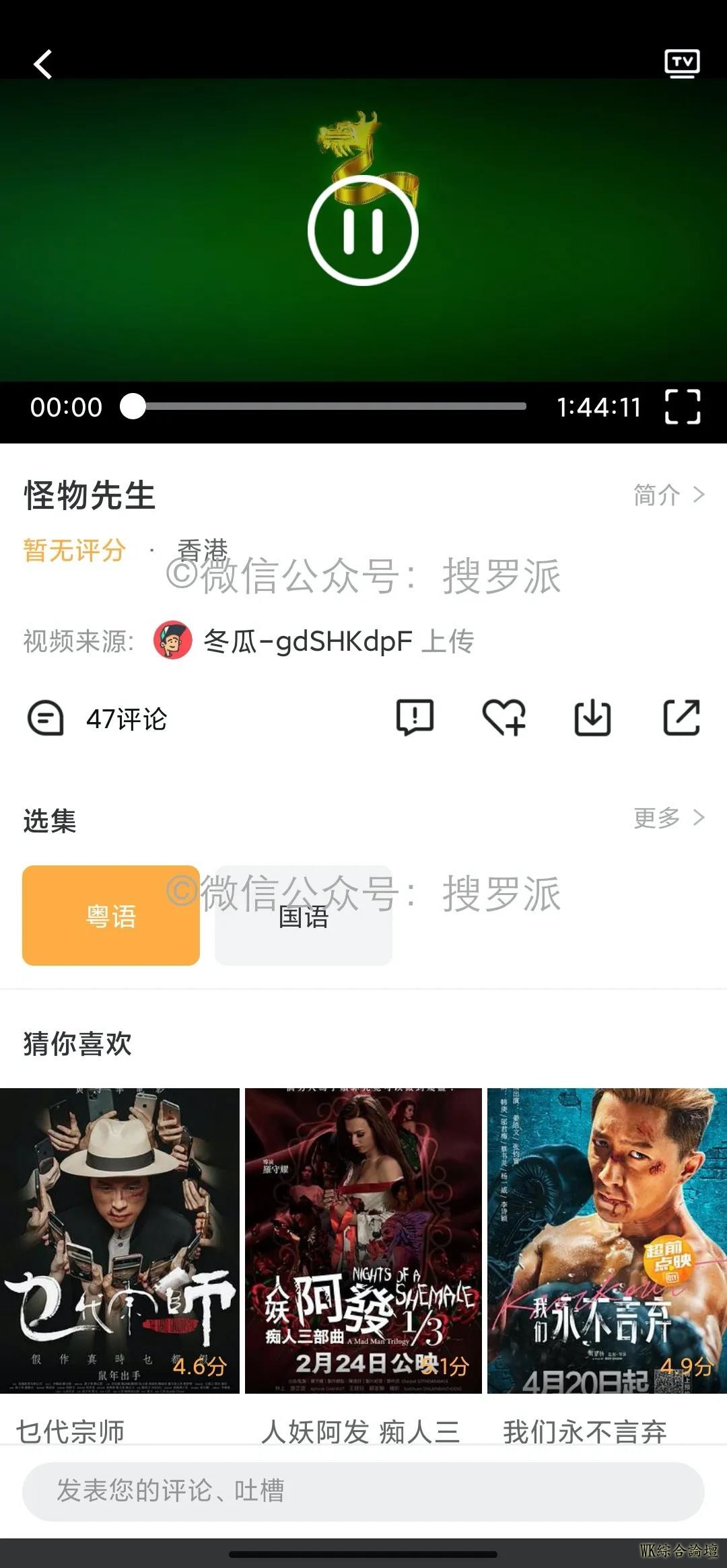Enter fullscreen video mode
The image size is (727, 1568).
(683, 407)
